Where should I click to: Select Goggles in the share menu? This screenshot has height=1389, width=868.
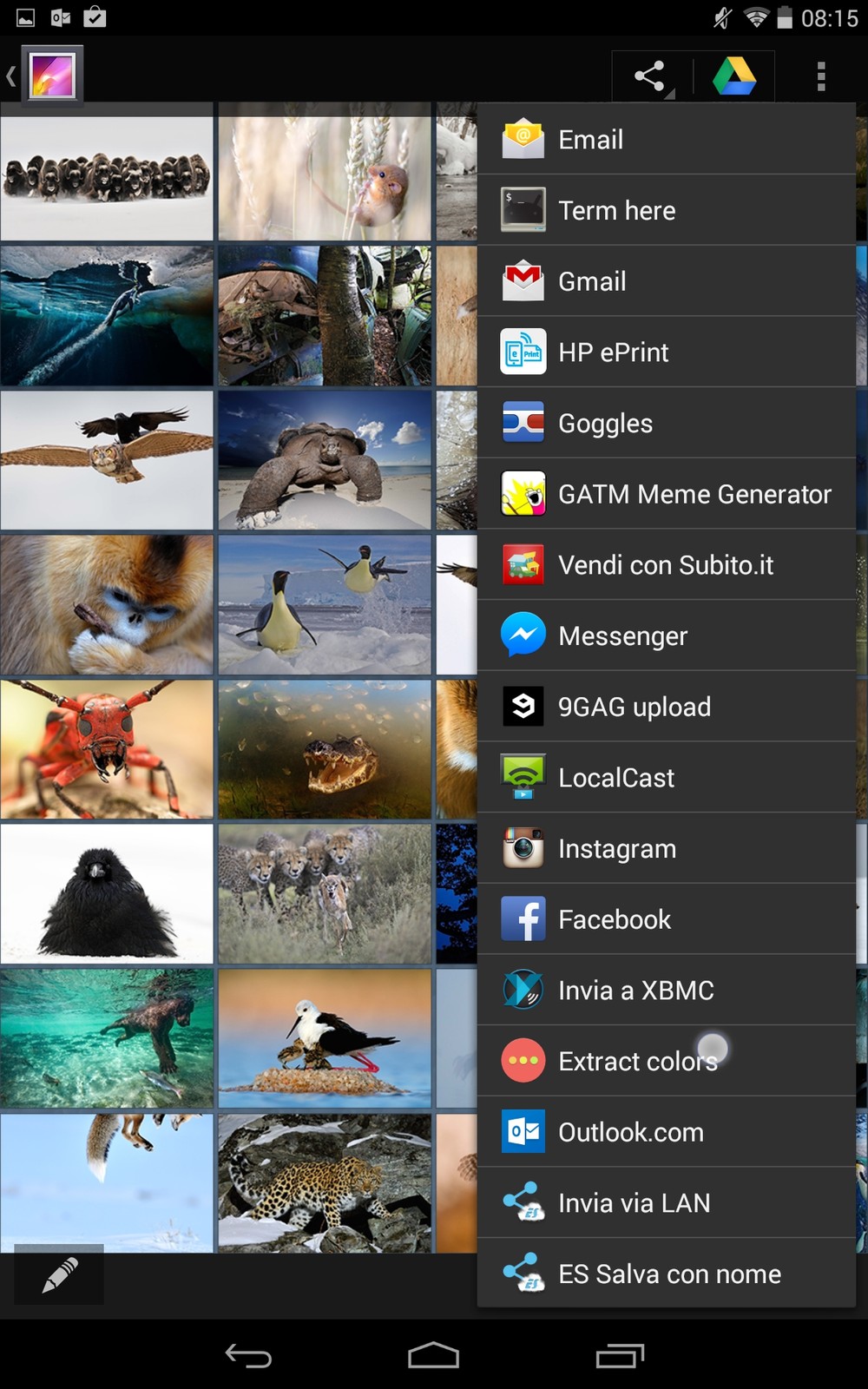click(x=666, y=424)
